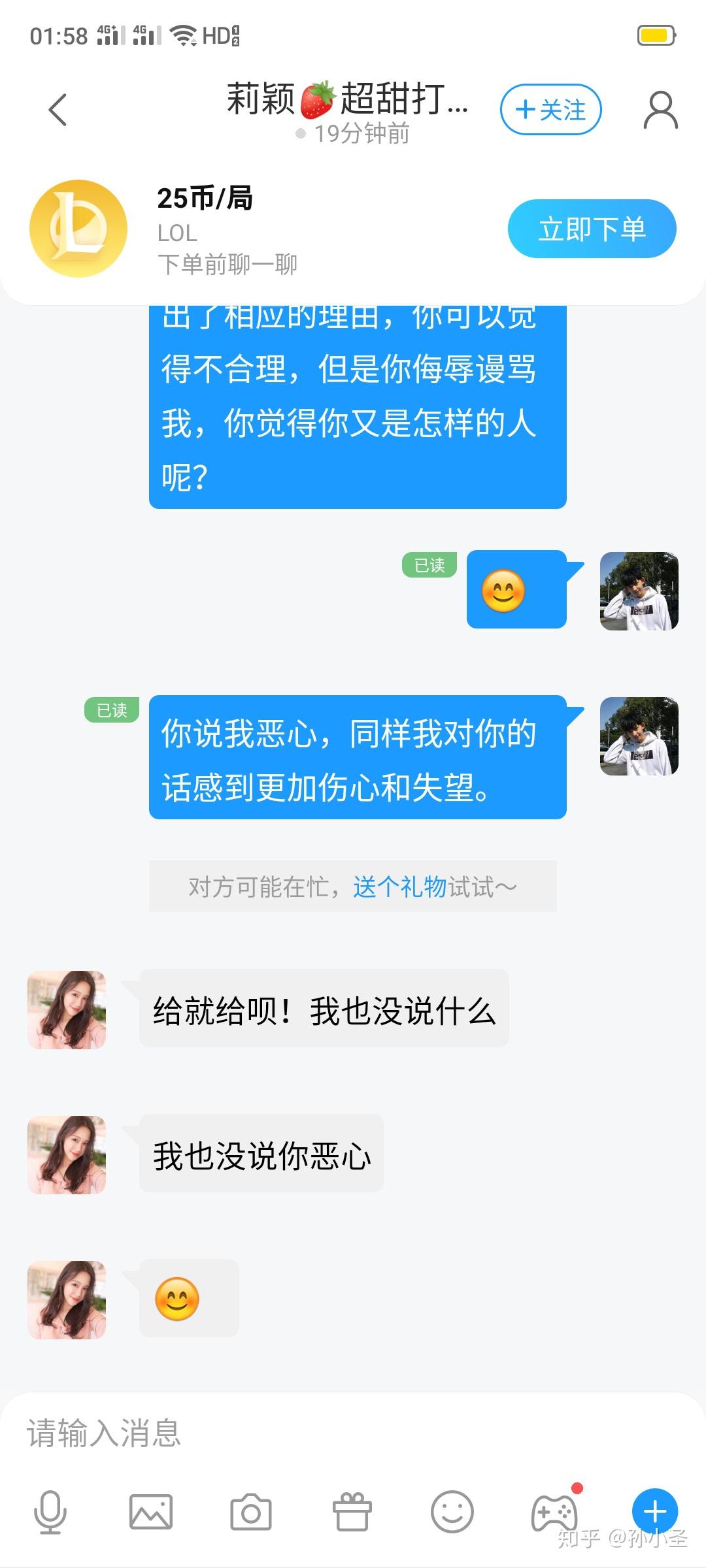This screenshot has width=706, height=1568.
Task: Open the gift box icon
Action: [x=352, y=1512]
